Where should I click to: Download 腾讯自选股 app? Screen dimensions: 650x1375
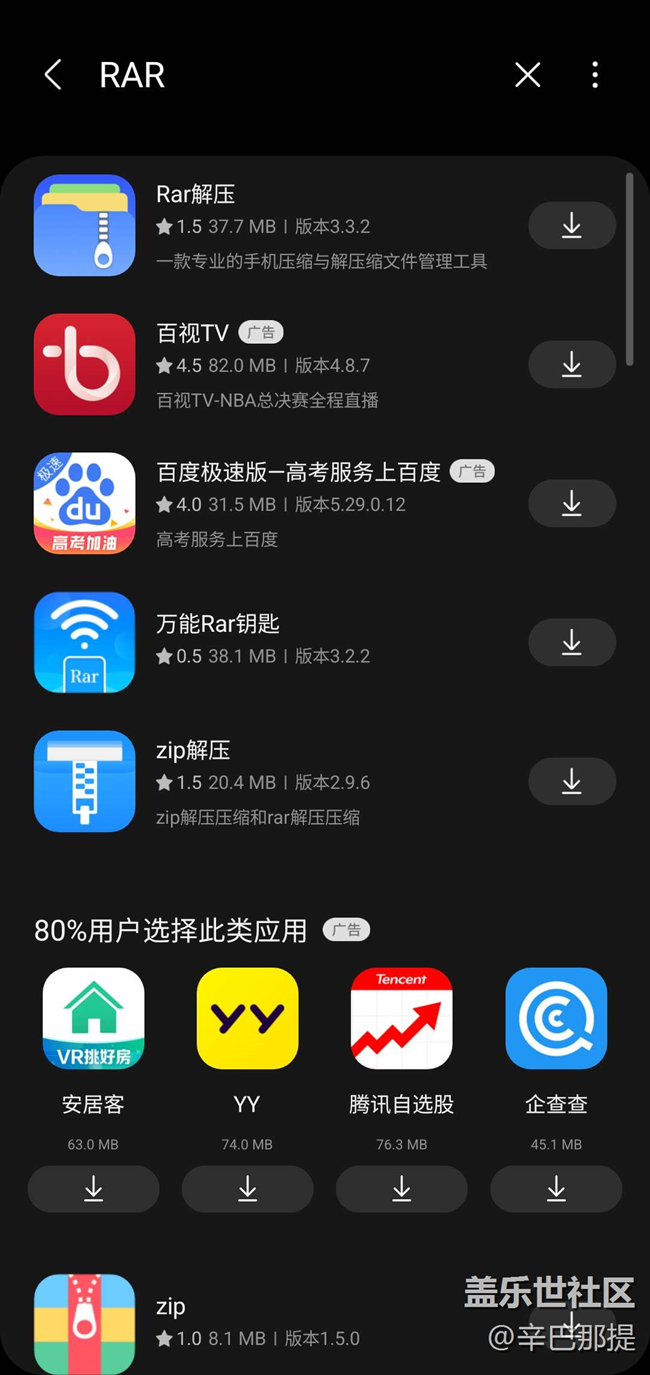(x=401, y=1189)
